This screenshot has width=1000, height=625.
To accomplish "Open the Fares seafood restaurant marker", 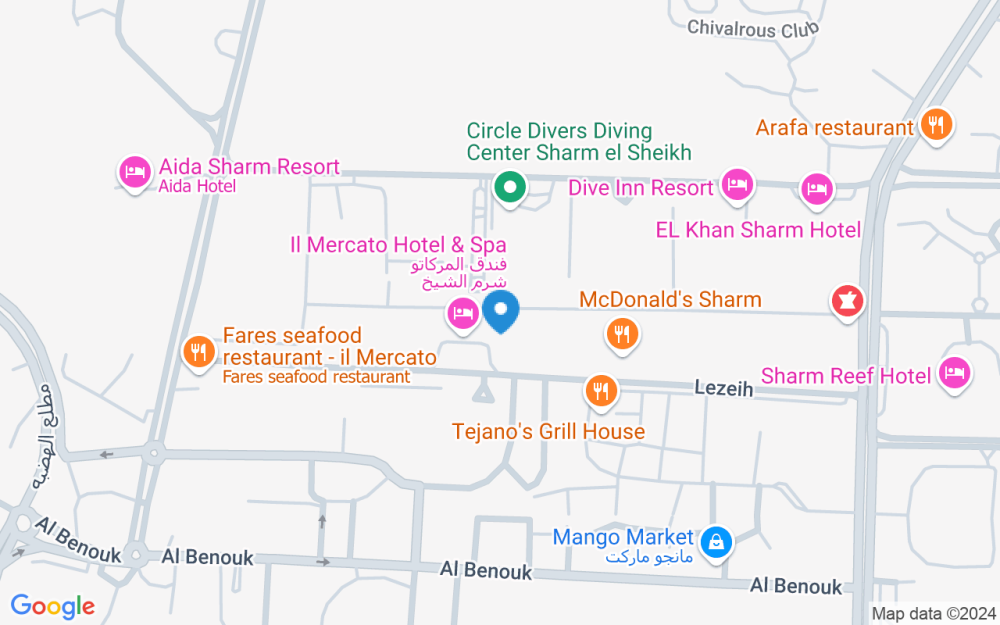I will coord(198,353).
